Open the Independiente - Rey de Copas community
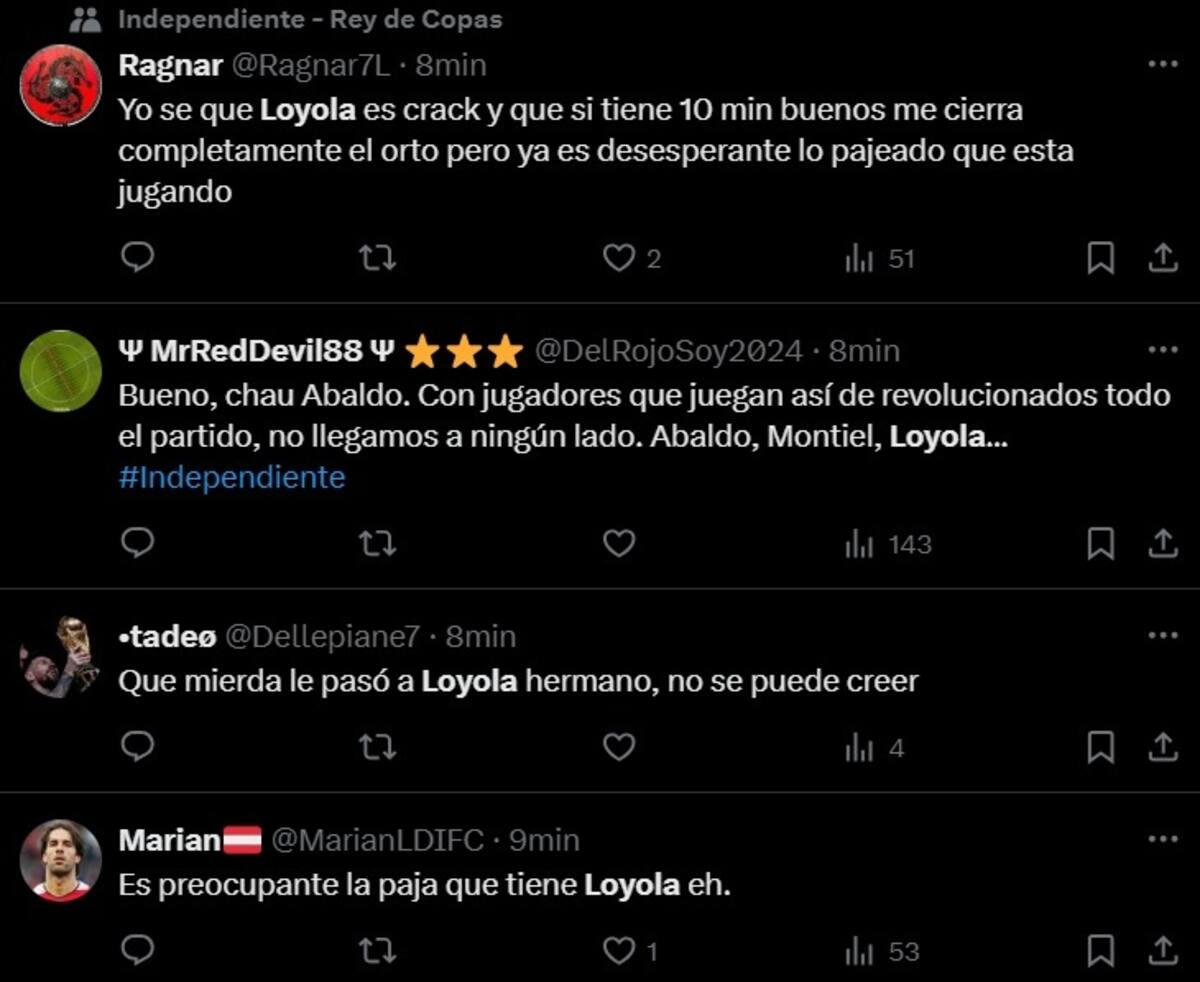 (310, 18)
